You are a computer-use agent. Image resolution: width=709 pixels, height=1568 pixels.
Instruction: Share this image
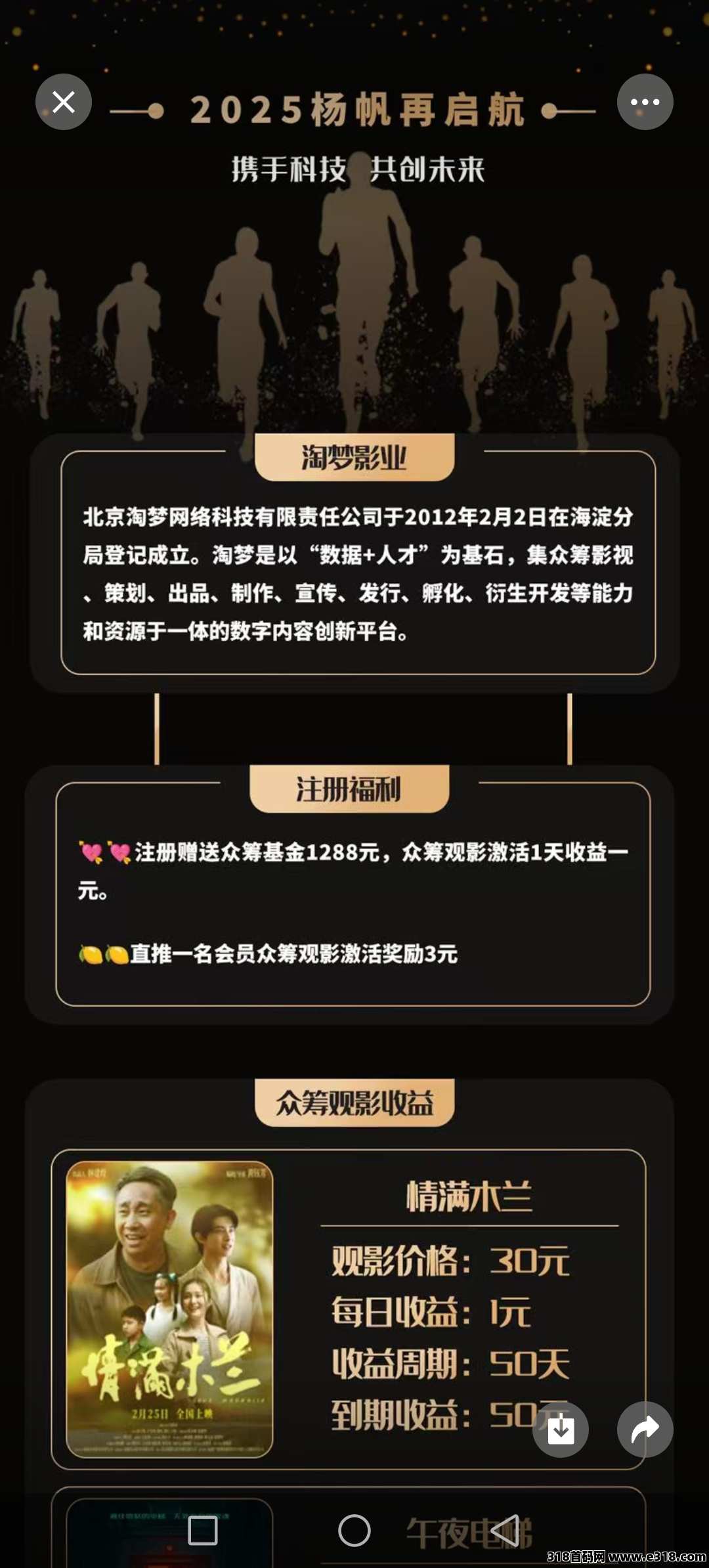[x=645, y=1429]
